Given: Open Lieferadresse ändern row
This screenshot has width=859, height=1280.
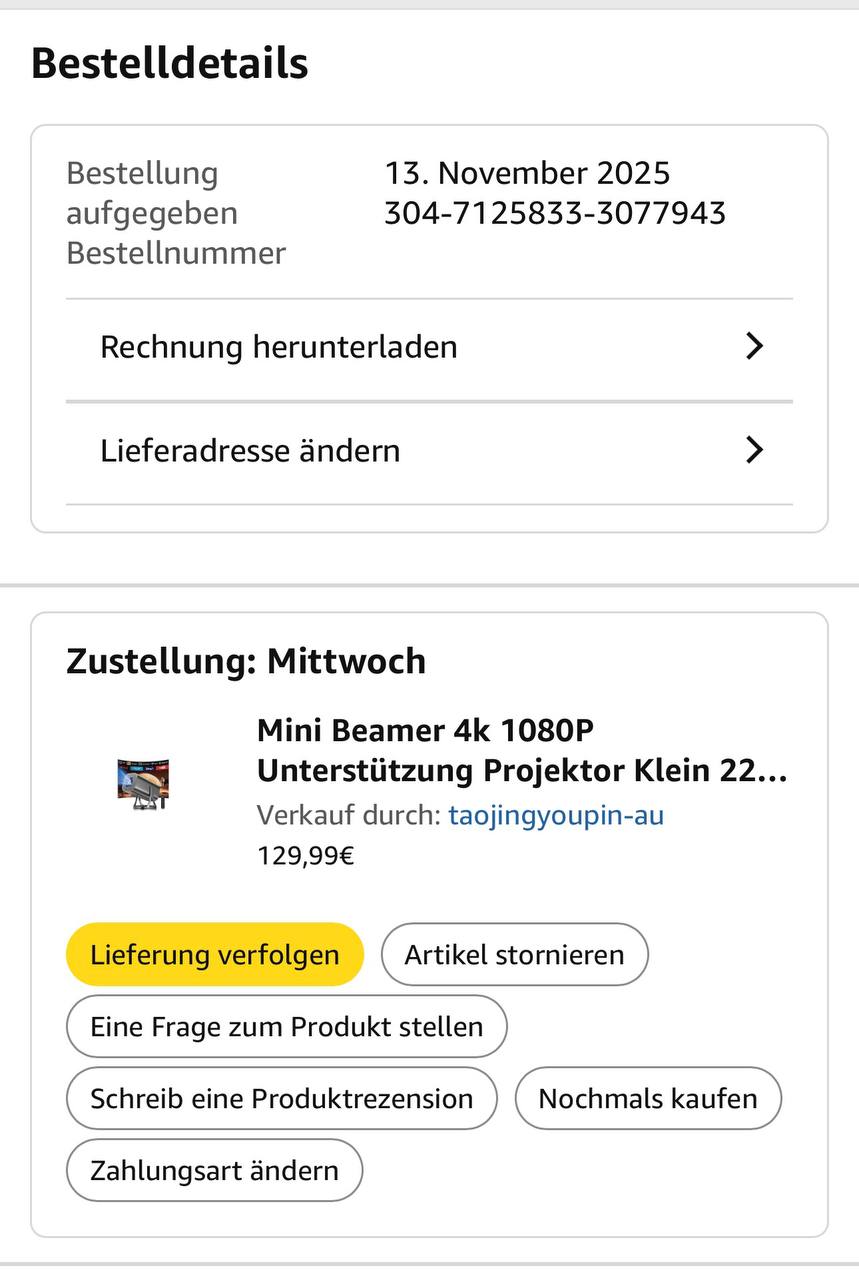Looking at the screenshot, I should pos(429,451).
